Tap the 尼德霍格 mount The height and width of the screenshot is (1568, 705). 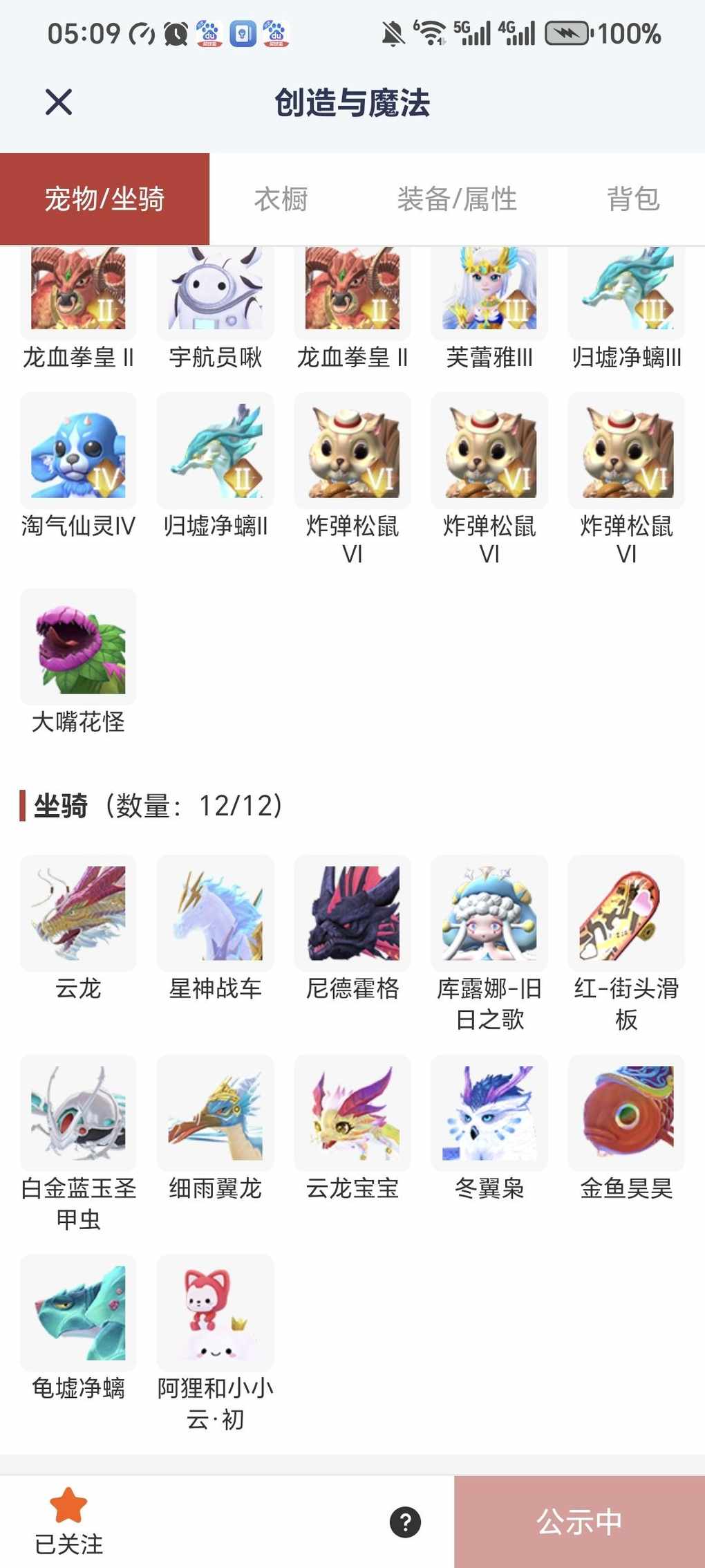click(x=352, y=913)
